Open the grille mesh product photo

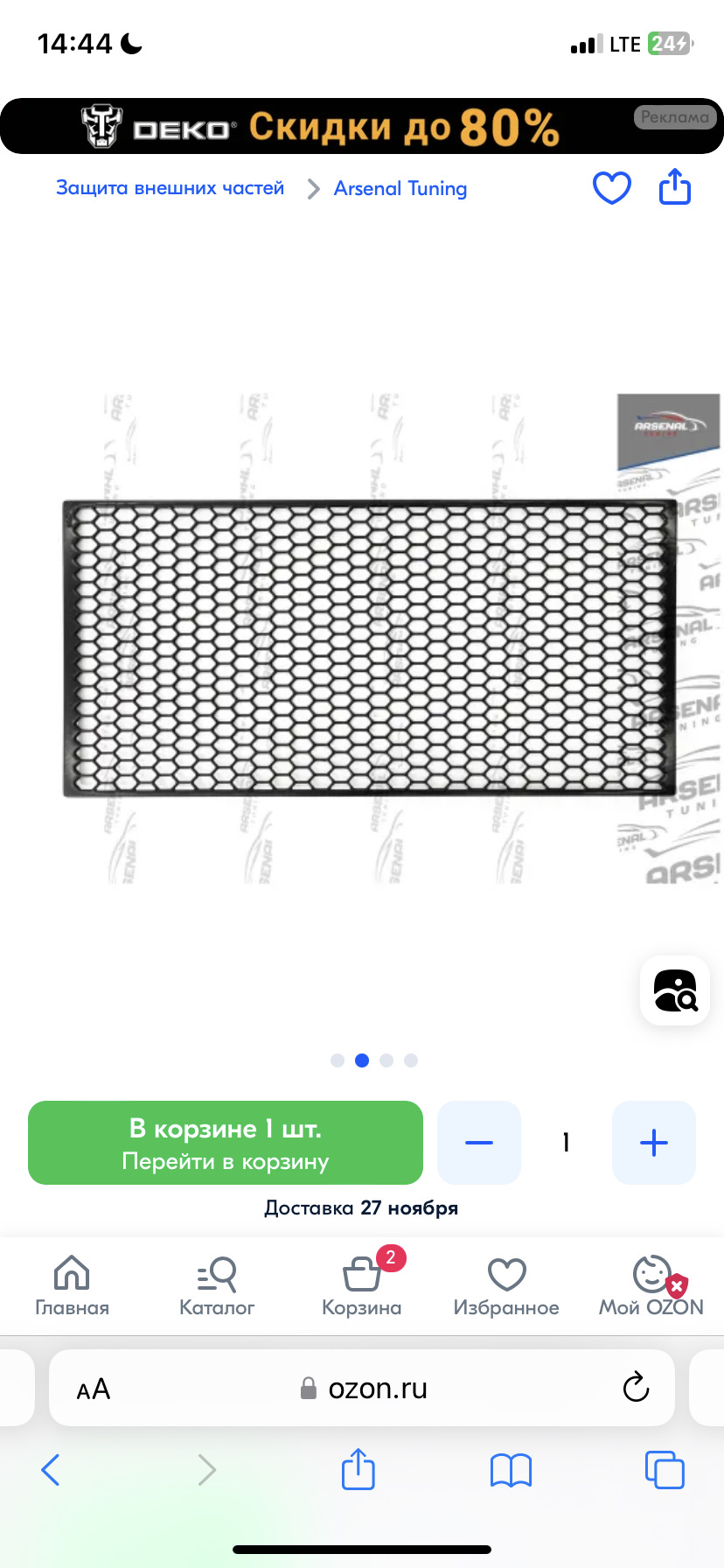click(367, 647)
